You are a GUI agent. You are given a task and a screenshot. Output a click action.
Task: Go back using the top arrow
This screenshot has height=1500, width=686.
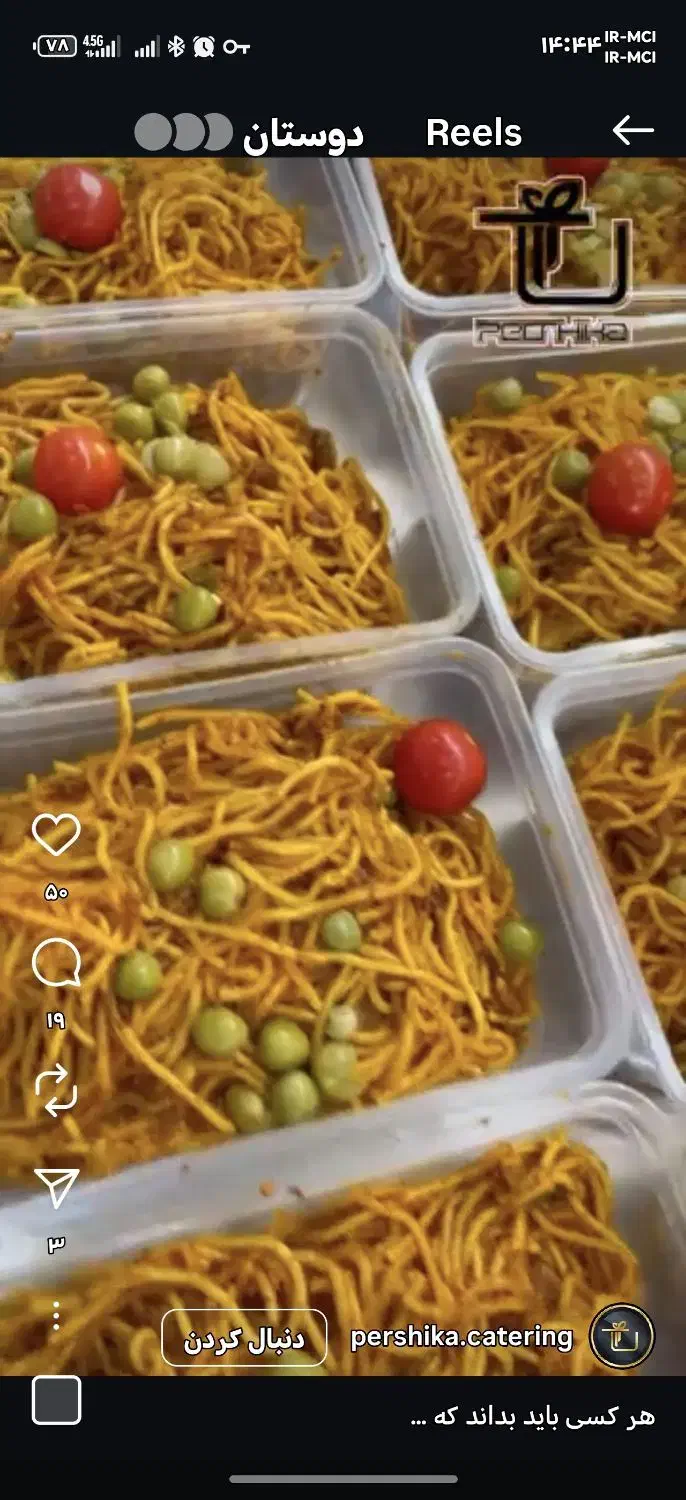632,131
